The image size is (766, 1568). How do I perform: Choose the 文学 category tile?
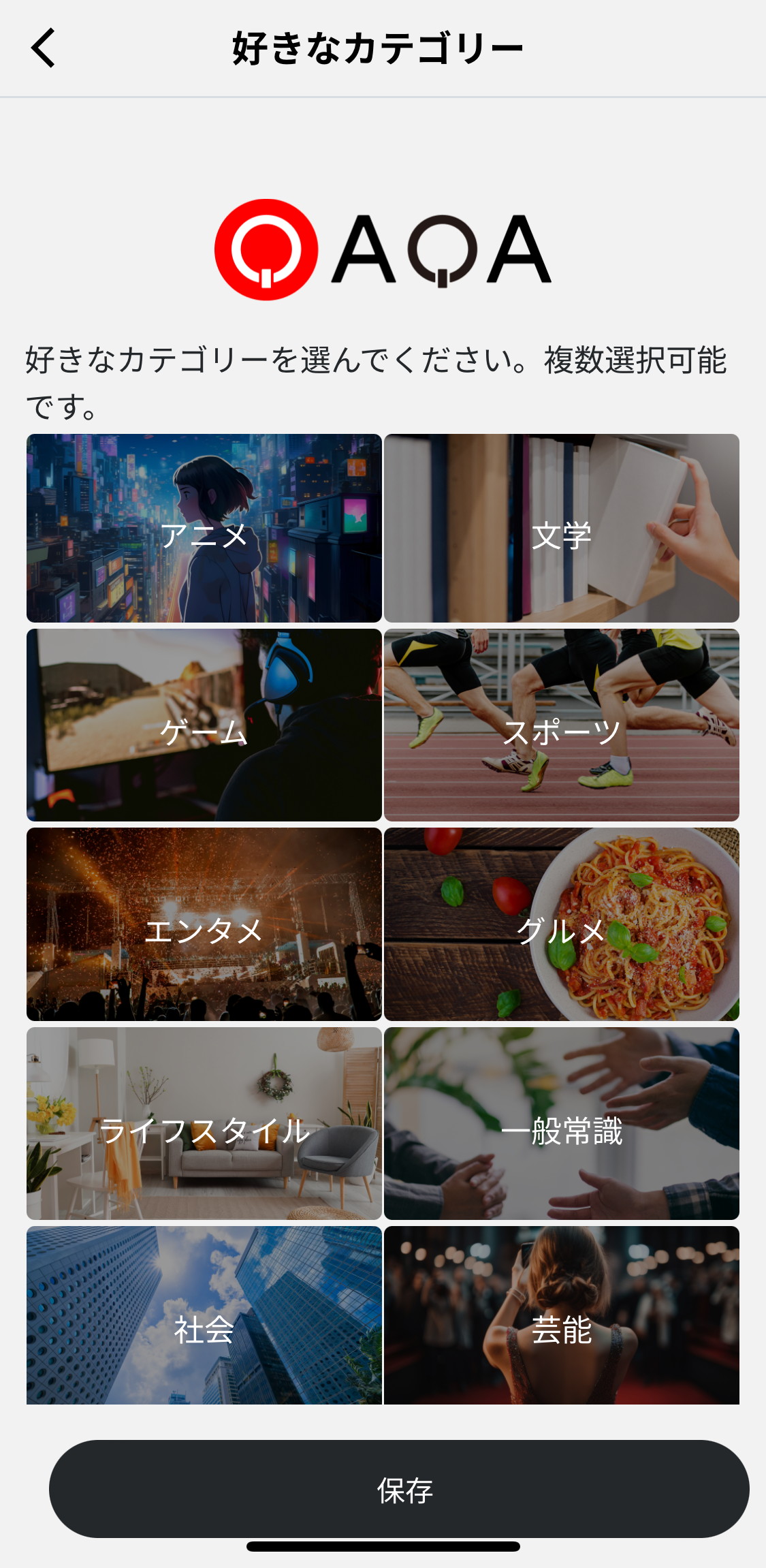click(x=562, y=528)
